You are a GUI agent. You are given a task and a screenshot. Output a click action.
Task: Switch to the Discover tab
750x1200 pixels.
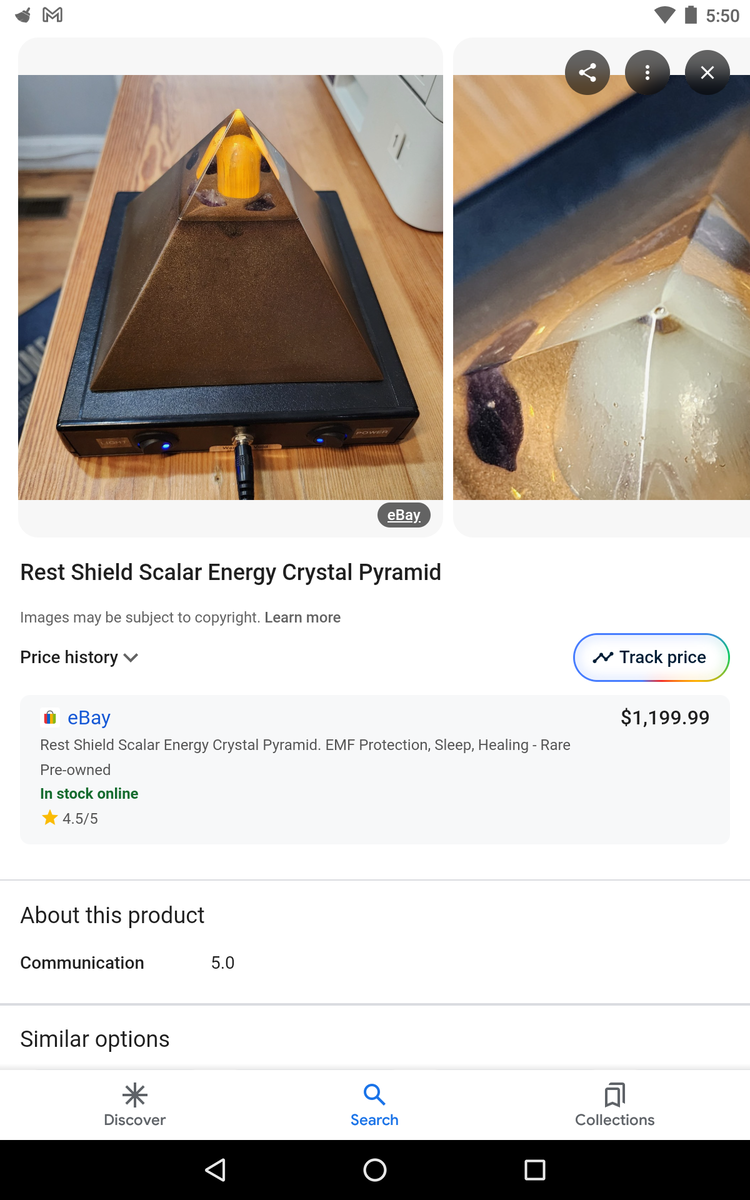point(135,1104)
